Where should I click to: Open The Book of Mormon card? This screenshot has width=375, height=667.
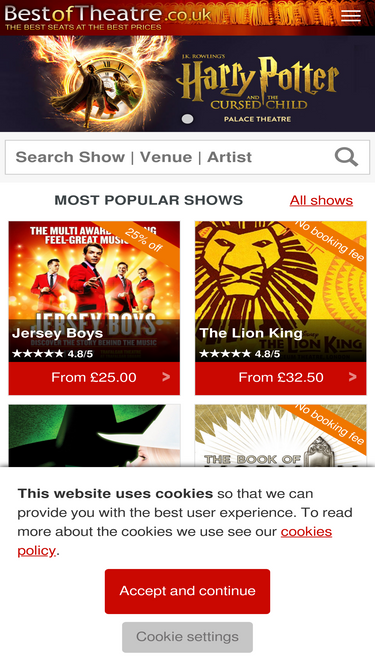pyautogui.click(x=281, y=436)
